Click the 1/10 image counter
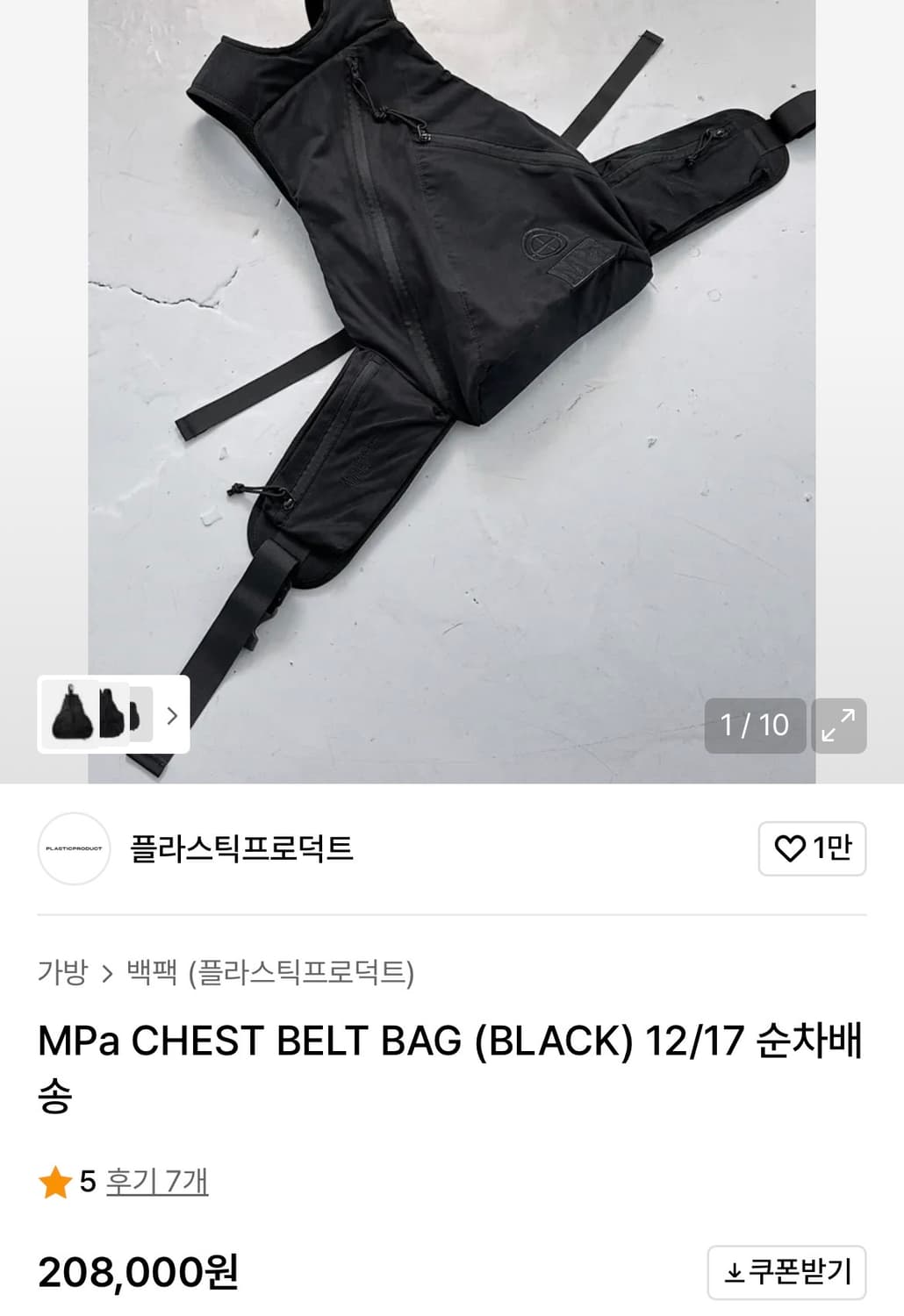The width and height of the screenshot is (904, 1316). point(756,726)
